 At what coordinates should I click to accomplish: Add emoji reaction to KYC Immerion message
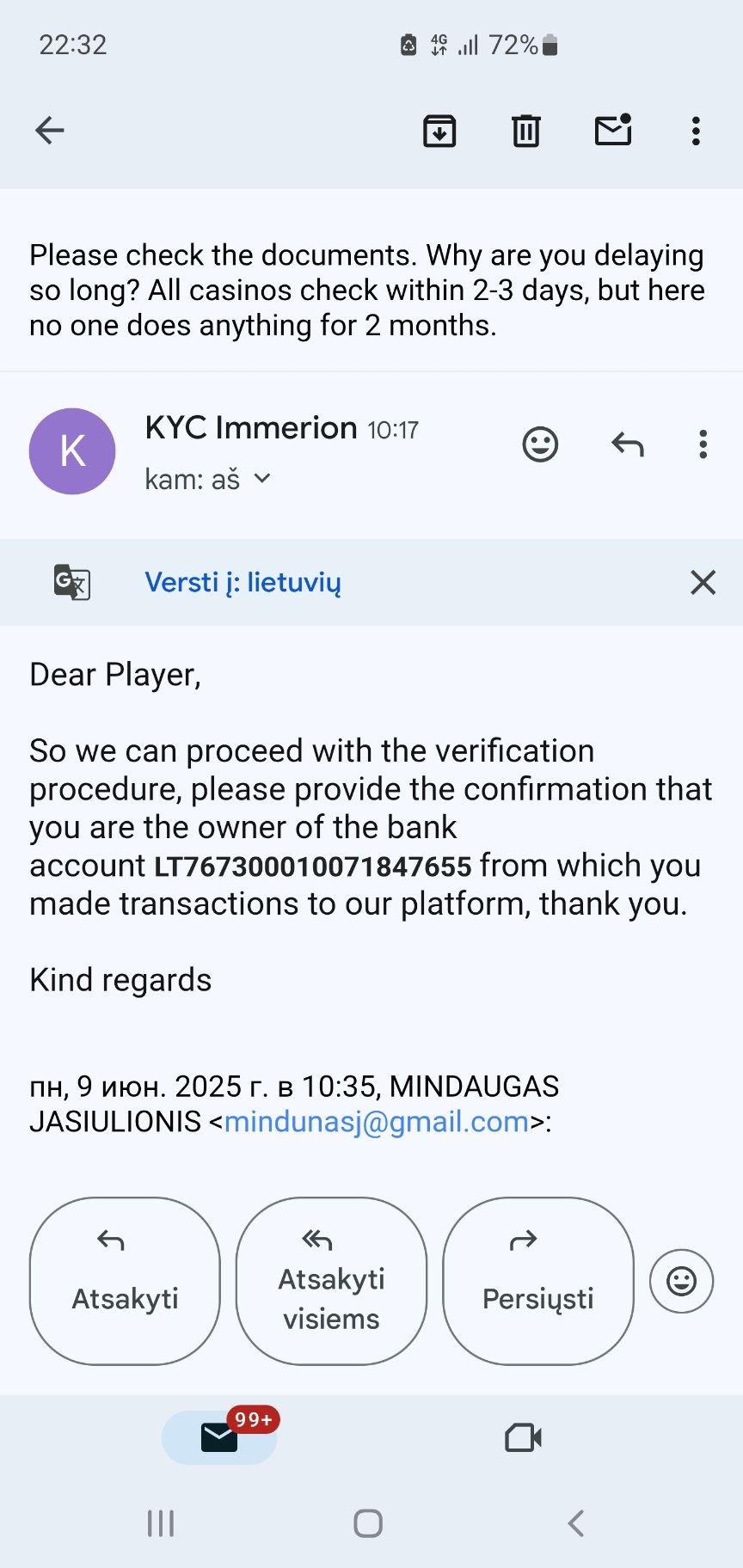(x=540, y=444)
